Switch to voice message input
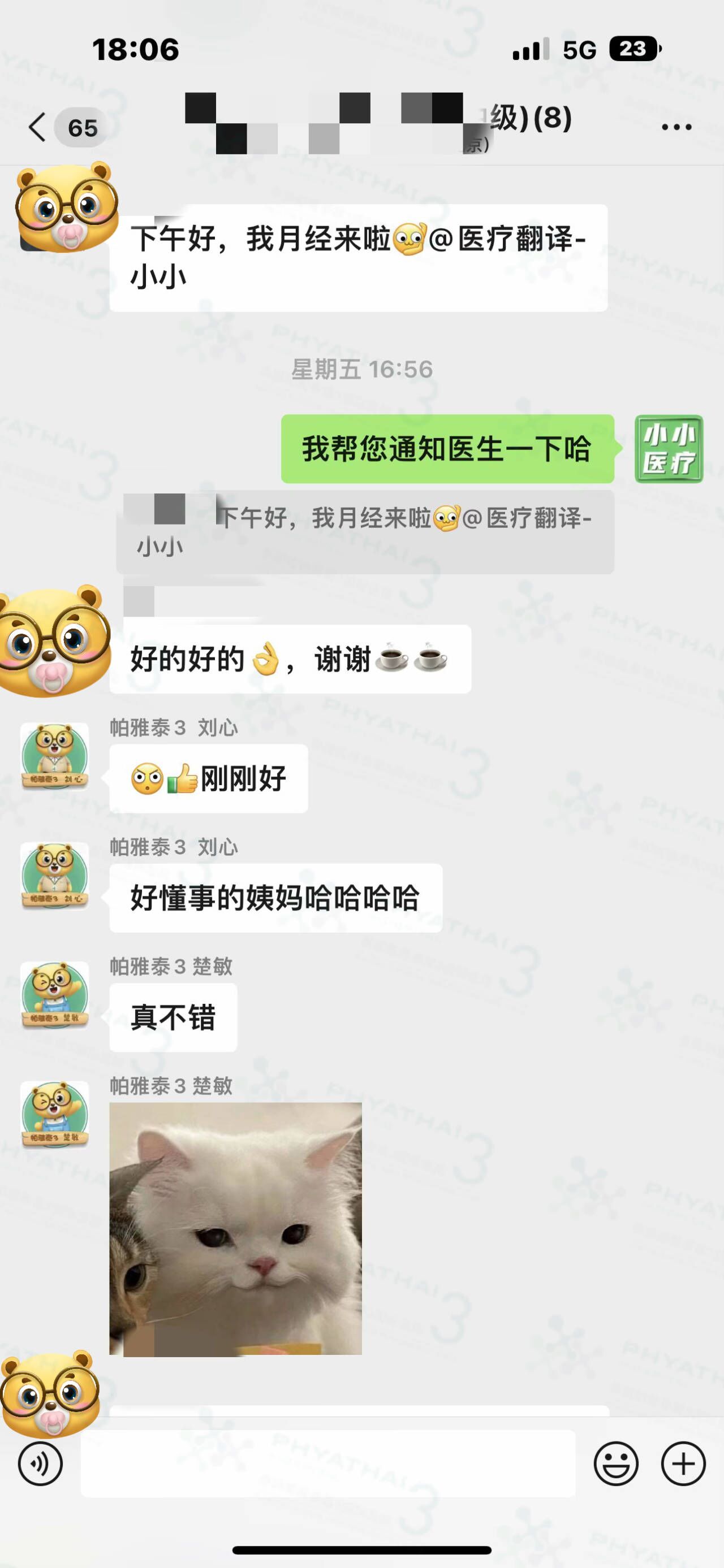This screenshot has width=724, height=1568. 40,1463
